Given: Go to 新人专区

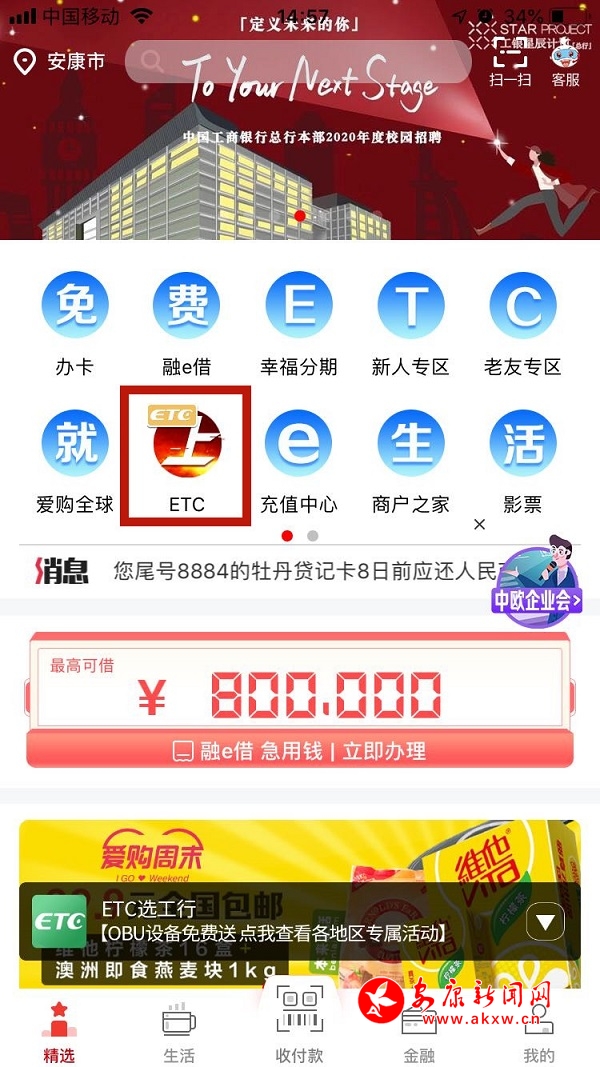Looking at the screenshot, I should 410,322.
